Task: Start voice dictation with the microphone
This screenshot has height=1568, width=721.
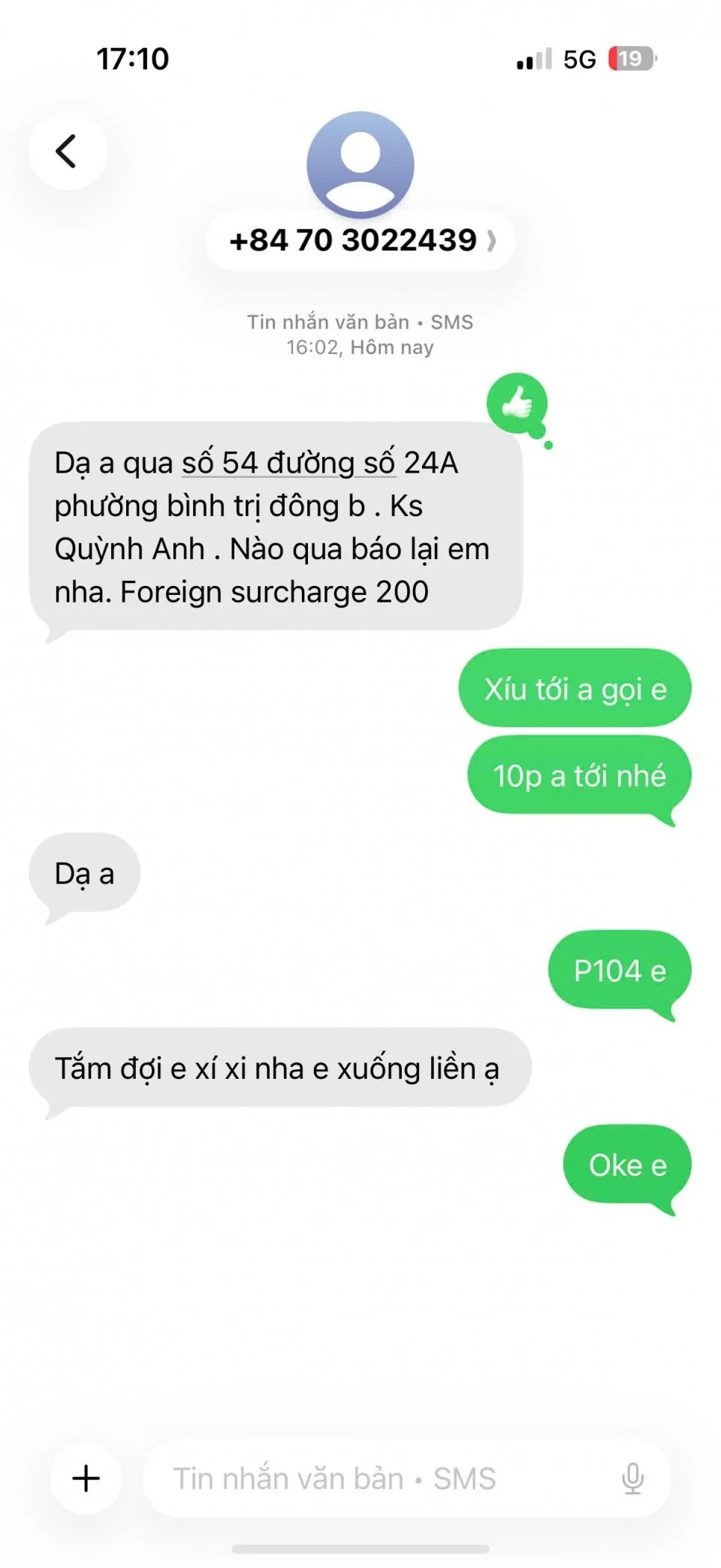Action: click(x=632, y=1479)
